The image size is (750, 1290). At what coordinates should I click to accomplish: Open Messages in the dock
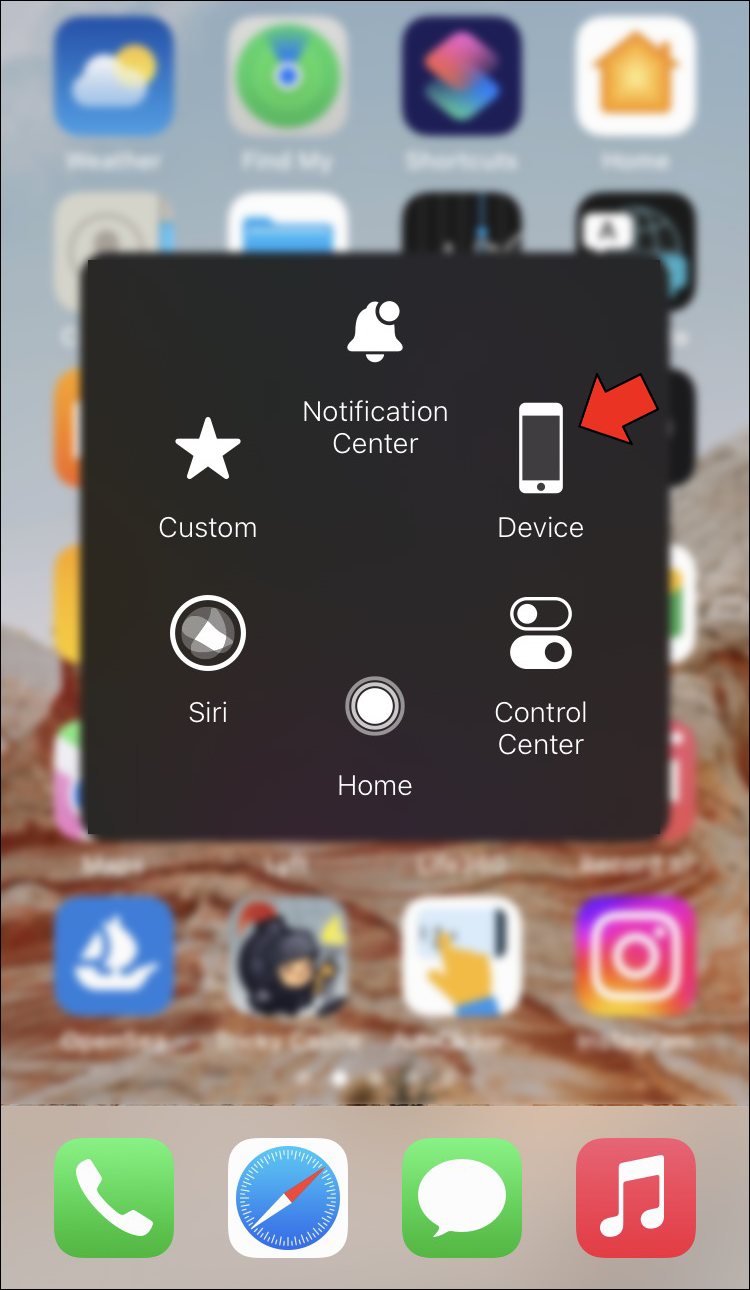(462, 1197)
